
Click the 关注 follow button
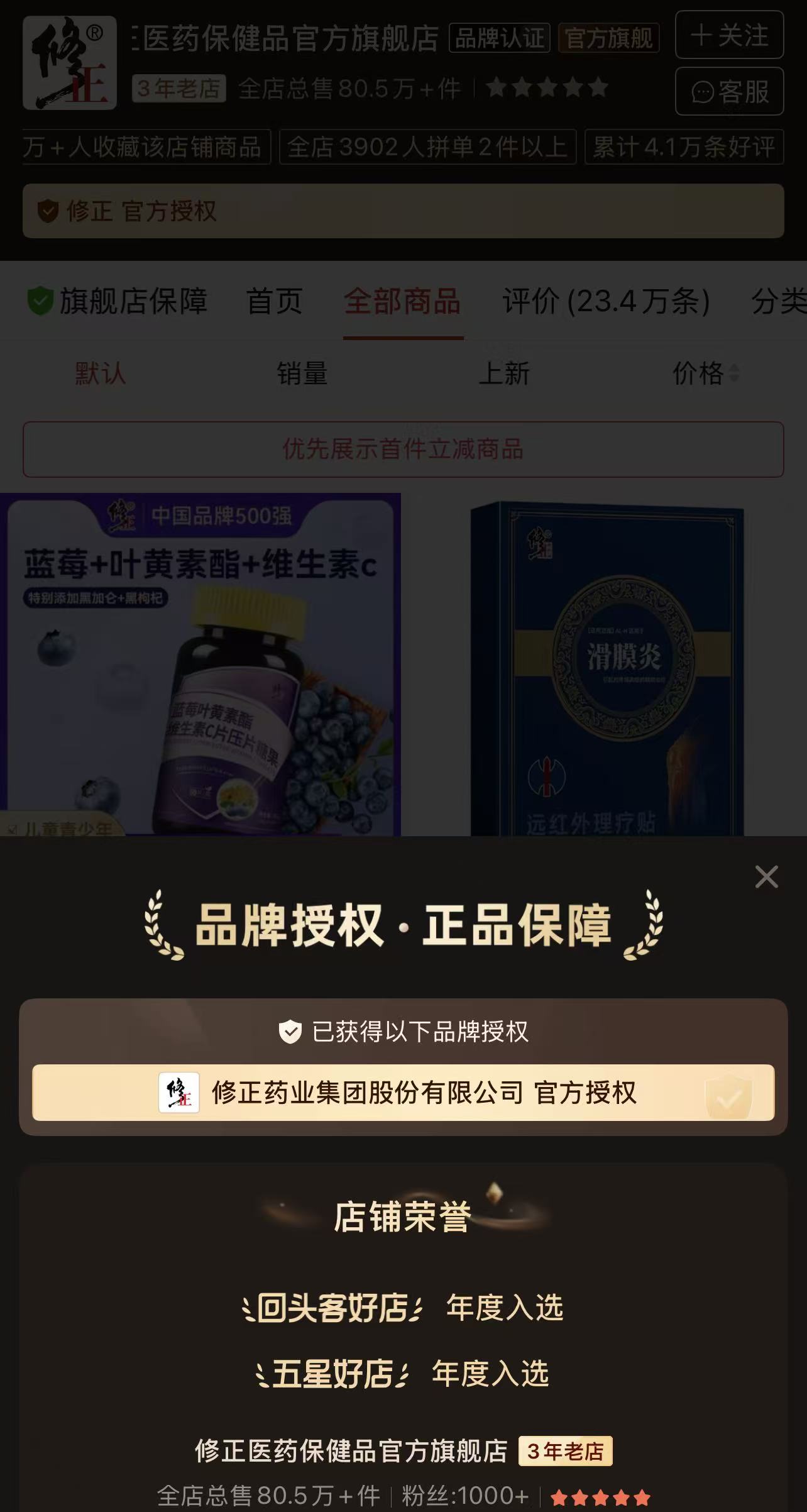tap(730, 36)
